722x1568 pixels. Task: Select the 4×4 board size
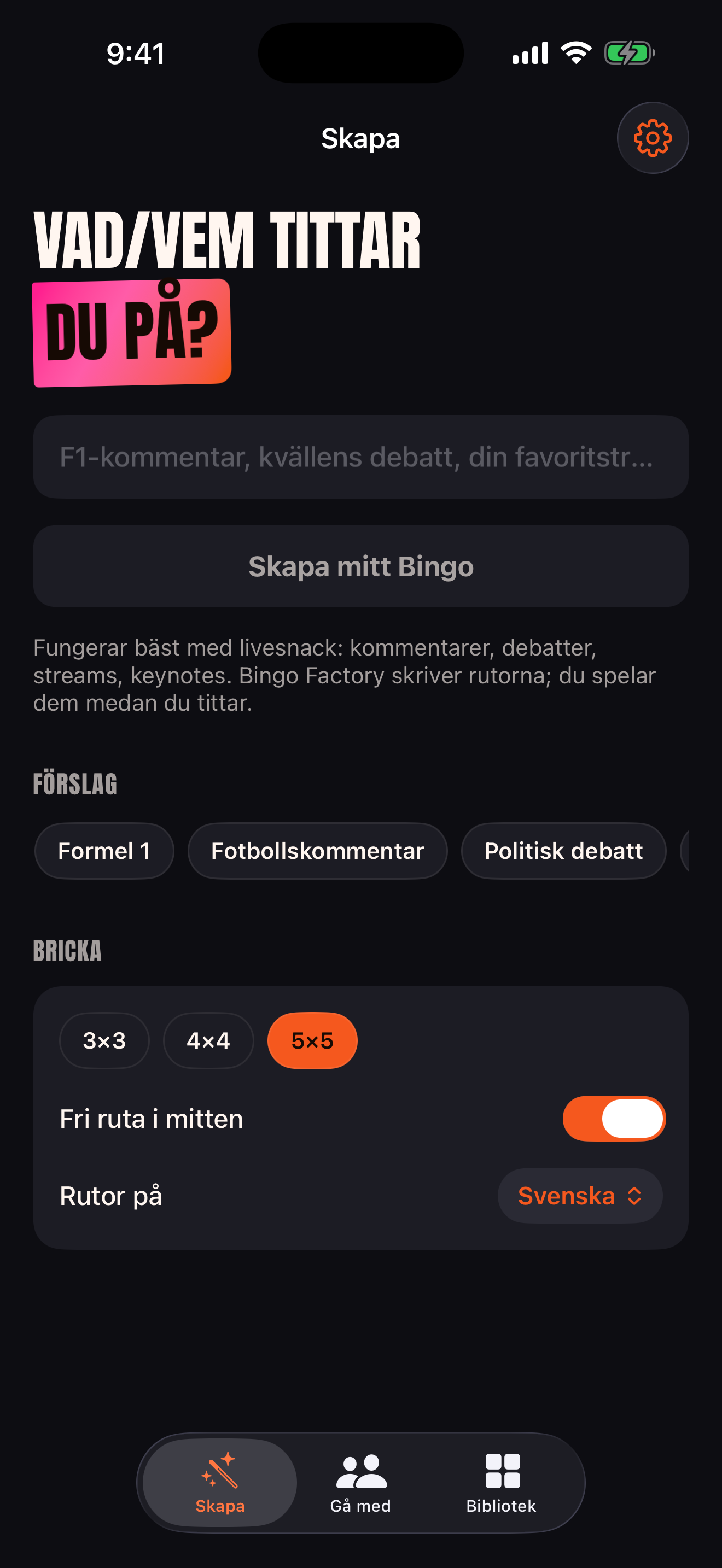click(208, 1041)
